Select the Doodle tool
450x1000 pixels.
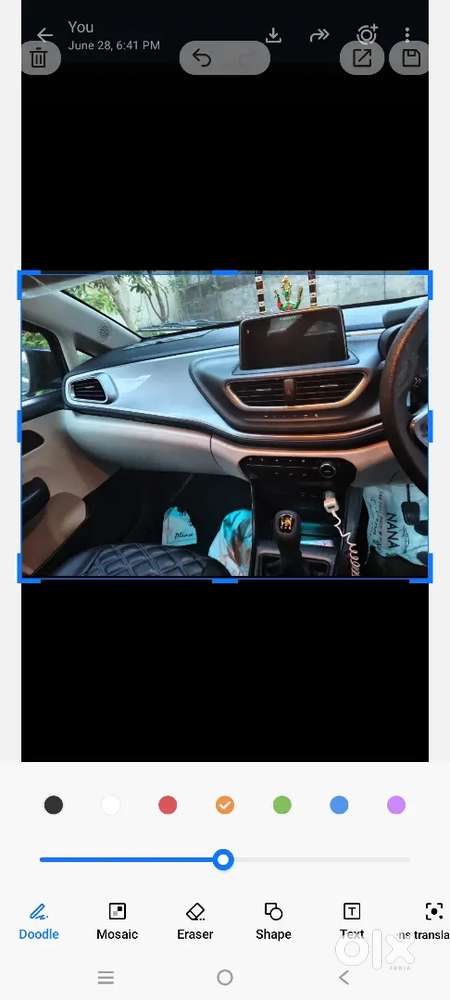tap(39, 922)
